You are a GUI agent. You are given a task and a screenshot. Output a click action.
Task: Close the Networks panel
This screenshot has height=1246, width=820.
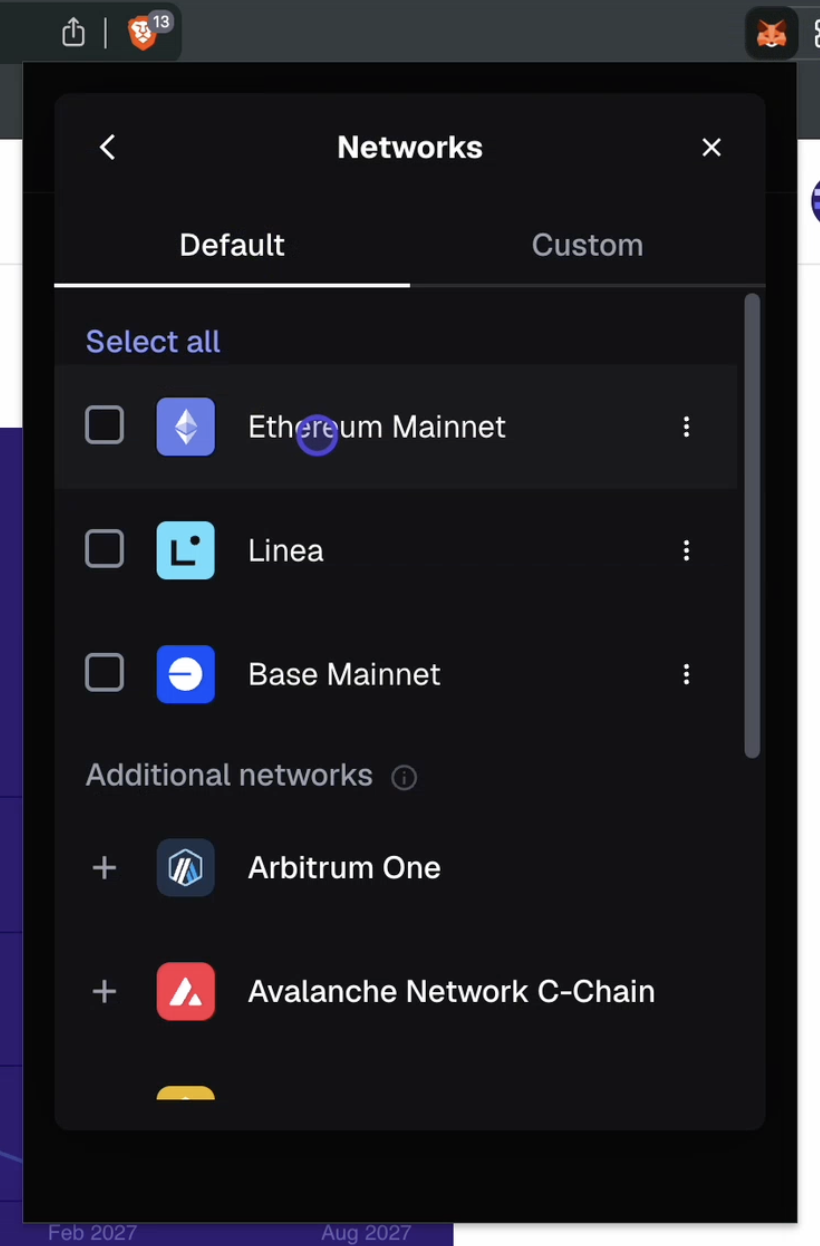711,148
